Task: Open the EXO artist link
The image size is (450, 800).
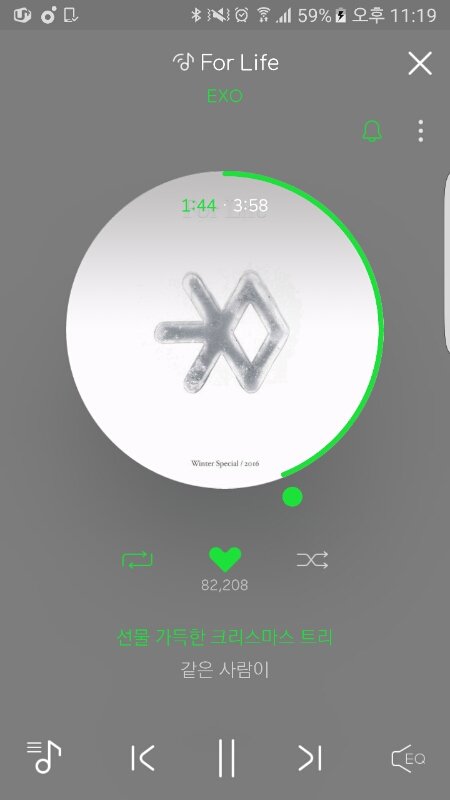Action: tap(225, 96)
